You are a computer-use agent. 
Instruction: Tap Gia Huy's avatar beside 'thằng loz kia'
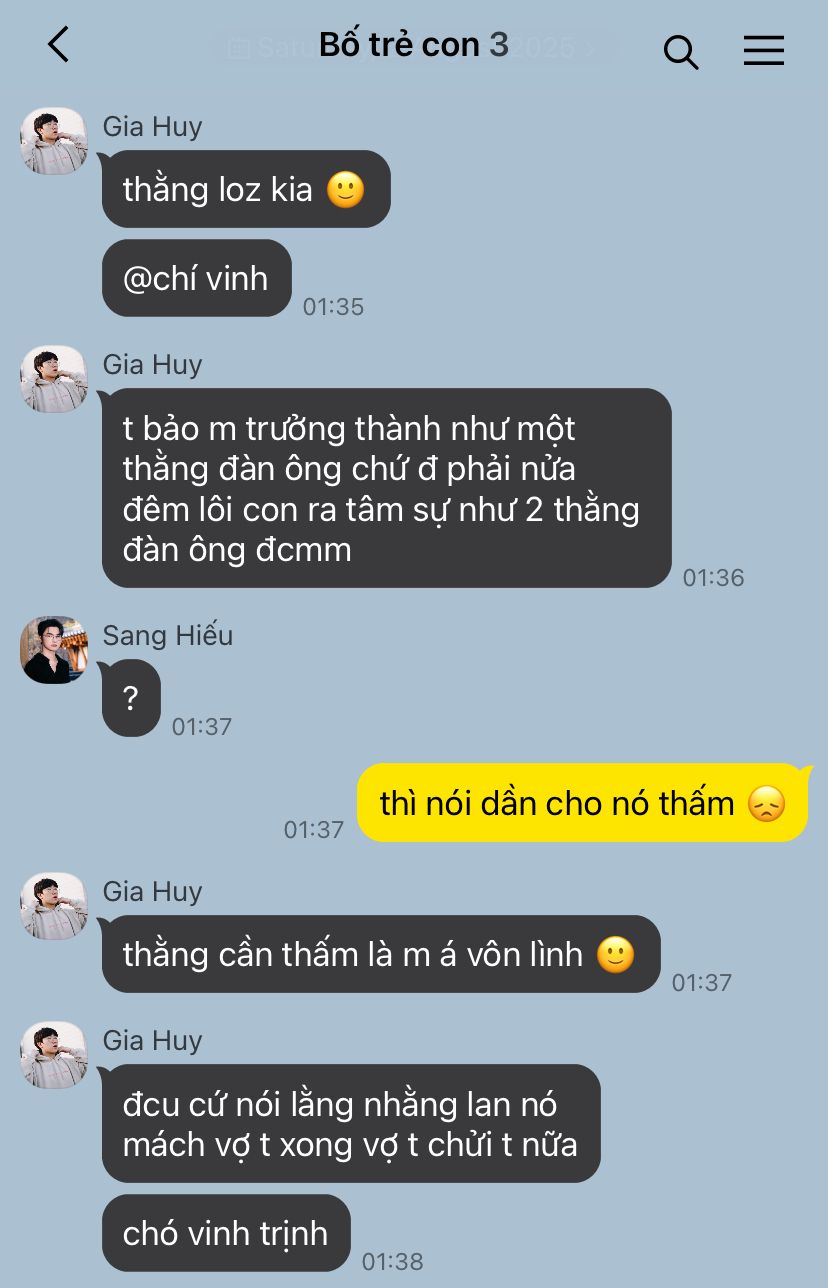54,141
